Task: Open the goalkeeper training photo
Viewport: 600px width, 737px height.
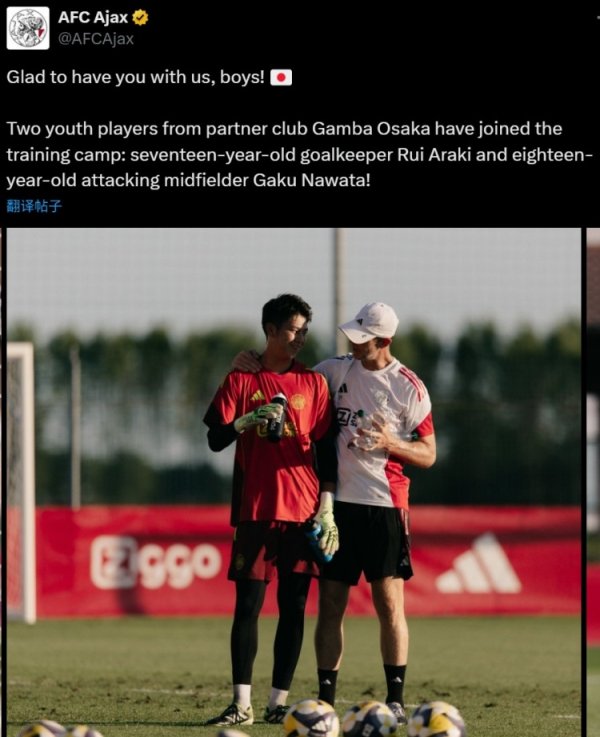Action: point(294,482)
